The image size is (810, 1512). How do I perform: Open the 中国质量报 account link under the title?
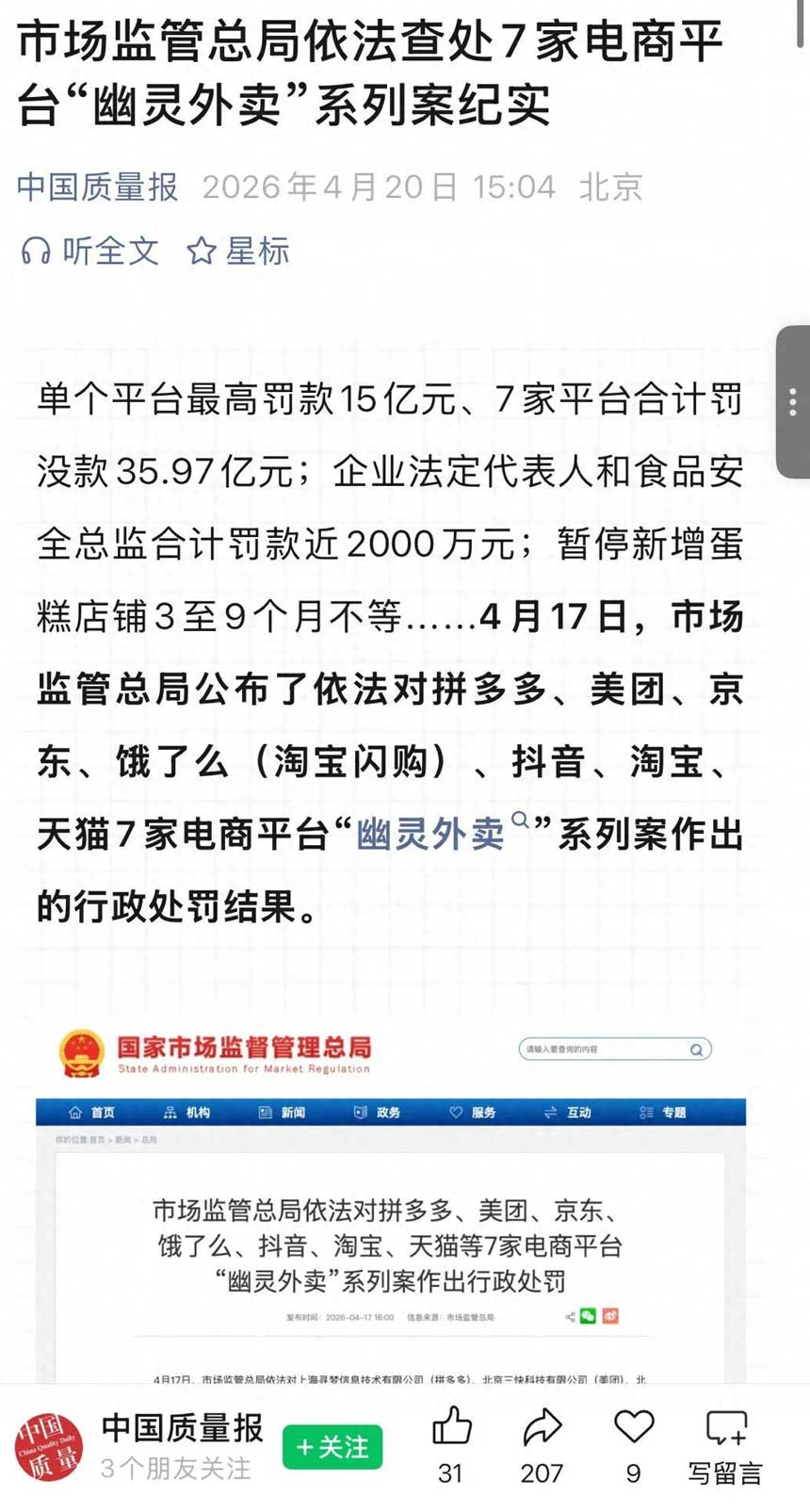[x=97, y=187]
